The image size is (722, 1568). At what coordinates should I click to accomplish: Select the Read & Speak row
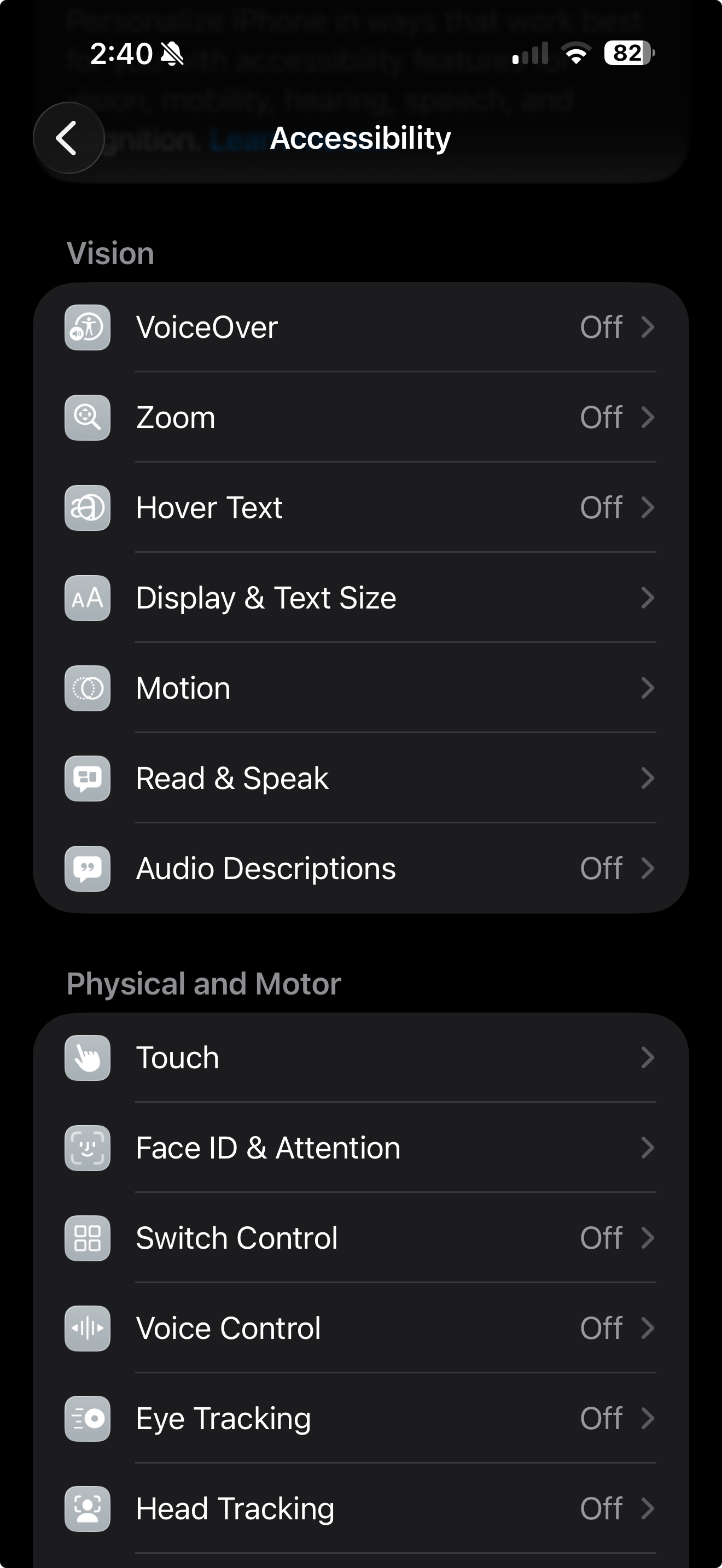(x=361, y=778)
